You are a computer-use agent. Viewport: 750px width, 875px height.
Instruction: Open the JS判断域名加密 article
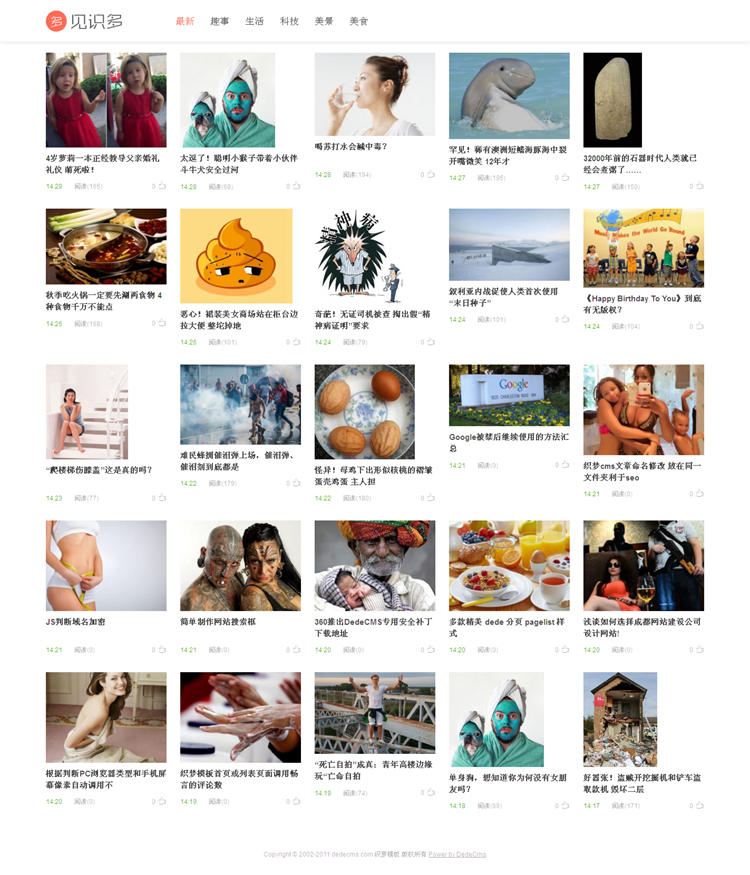[76, 622]
